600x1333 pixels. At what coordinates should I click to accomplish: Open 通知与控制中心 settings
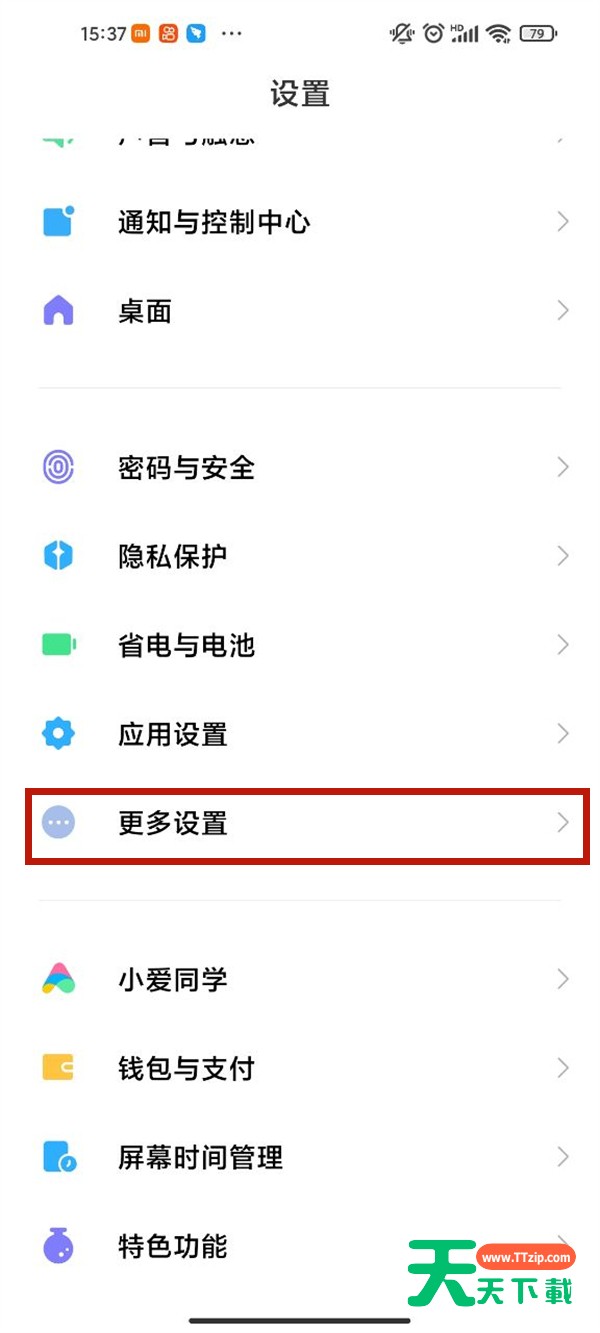tap(214, 222)
